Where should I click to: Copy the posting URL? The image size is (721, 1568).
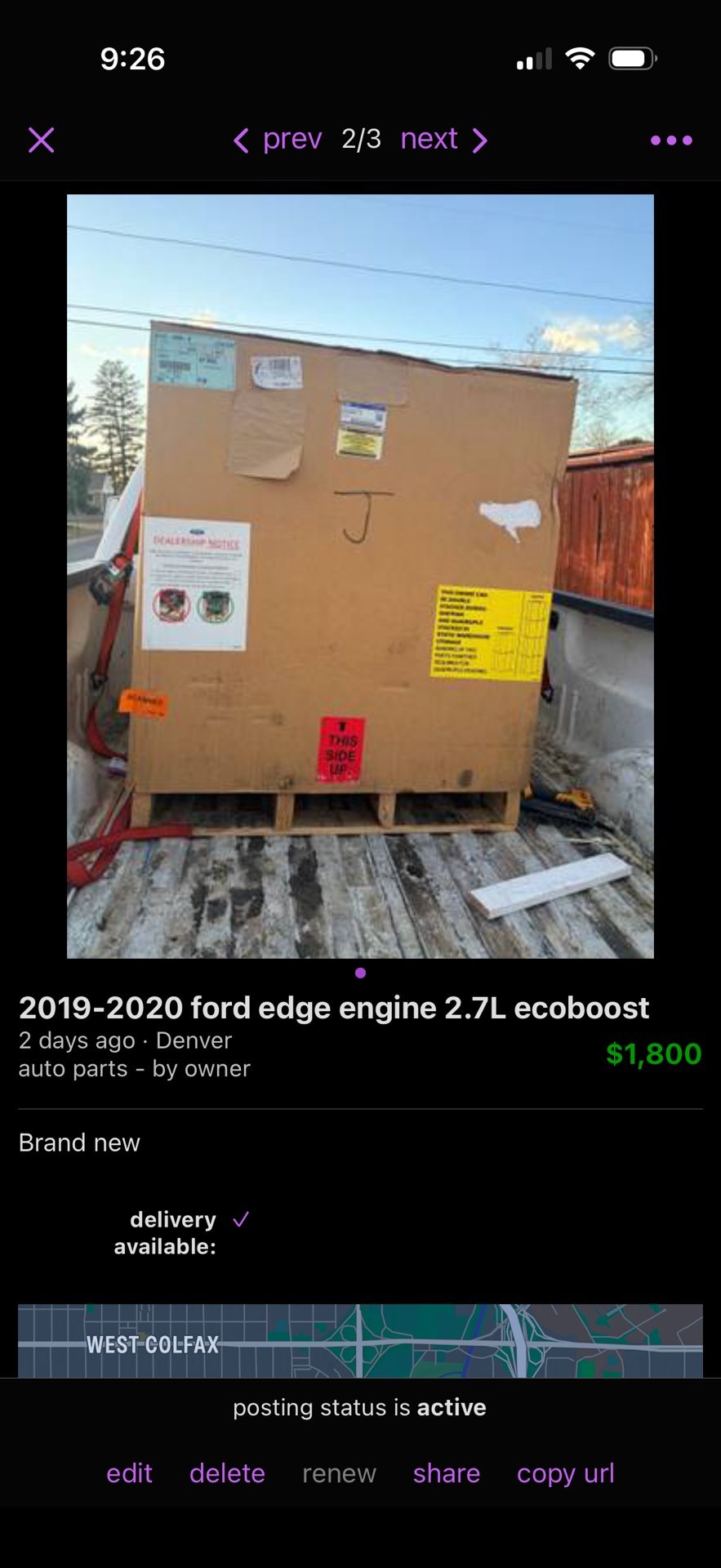coord(565,1473)
